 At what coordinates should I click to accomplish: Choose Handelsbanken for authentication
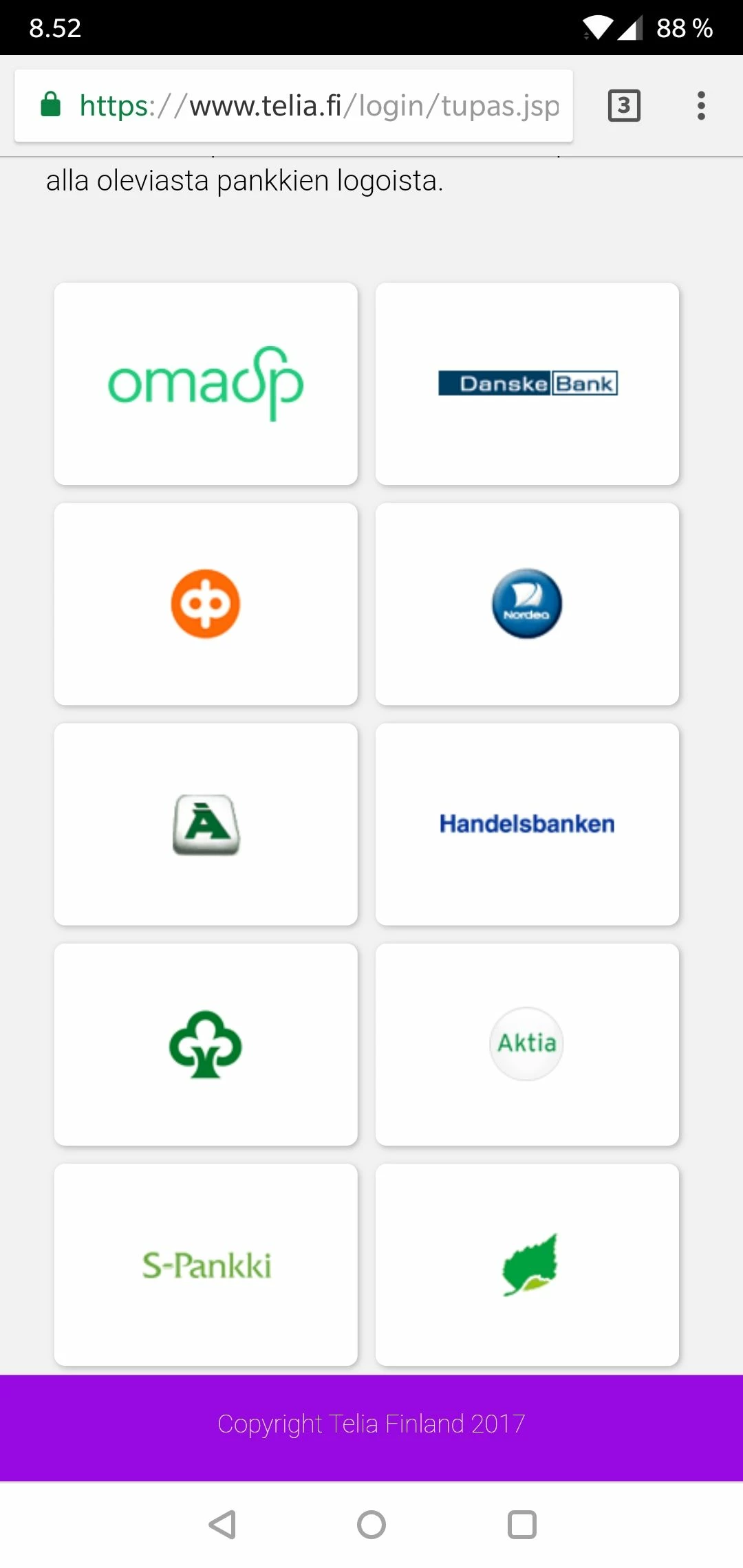tap(527, 824)
